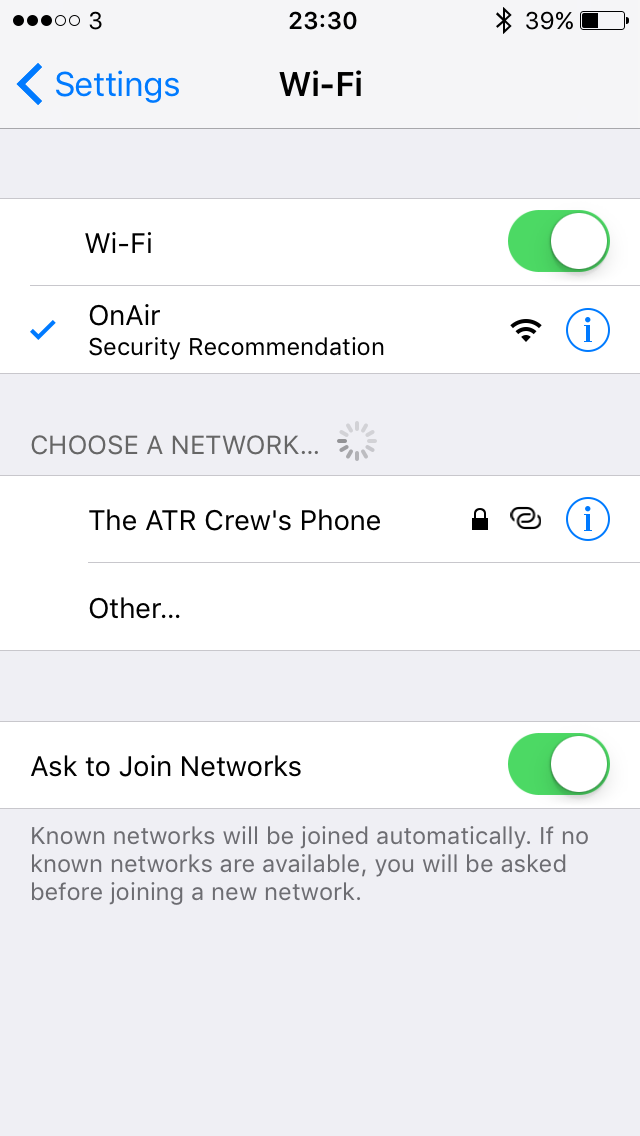Screen dimensions: 640x1136
Task: Go back to Settings
Action: (98, 85)
